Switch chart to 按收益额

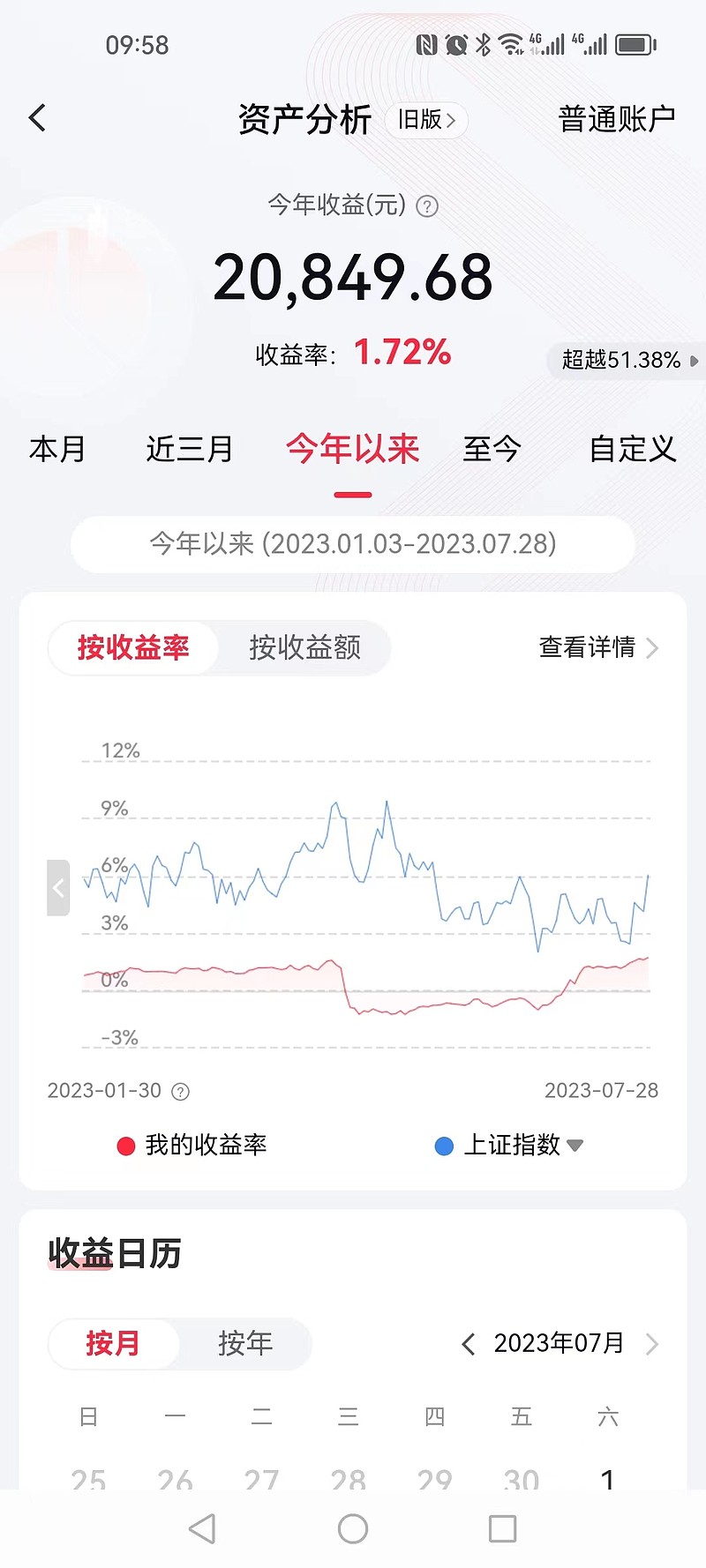click(304, 647)
